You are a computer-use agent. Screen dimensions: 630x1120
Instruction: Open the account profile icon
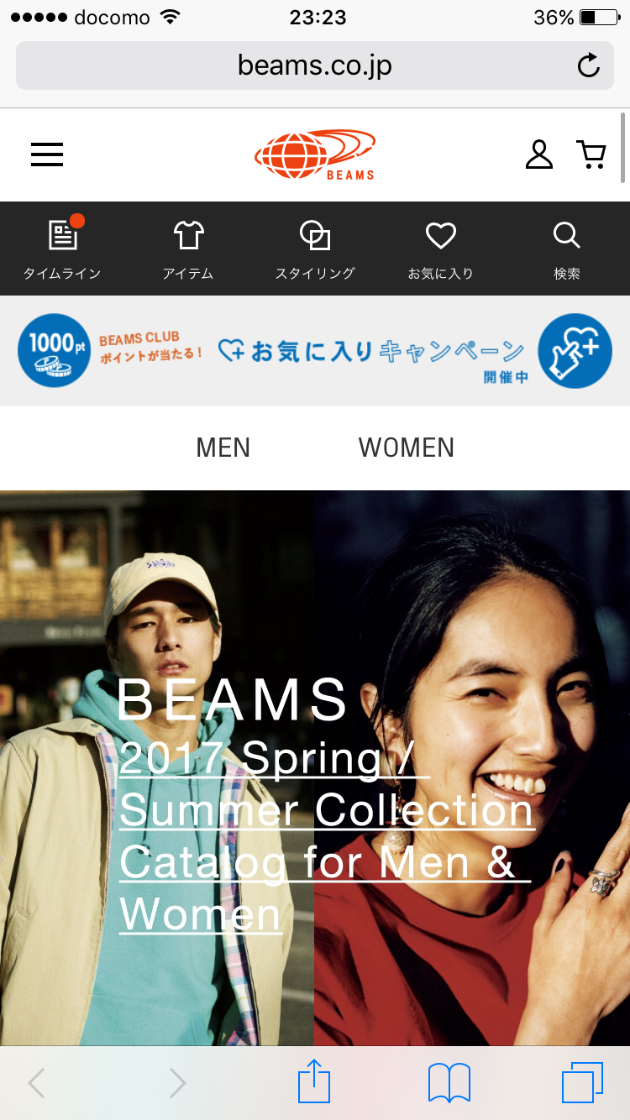539,154
